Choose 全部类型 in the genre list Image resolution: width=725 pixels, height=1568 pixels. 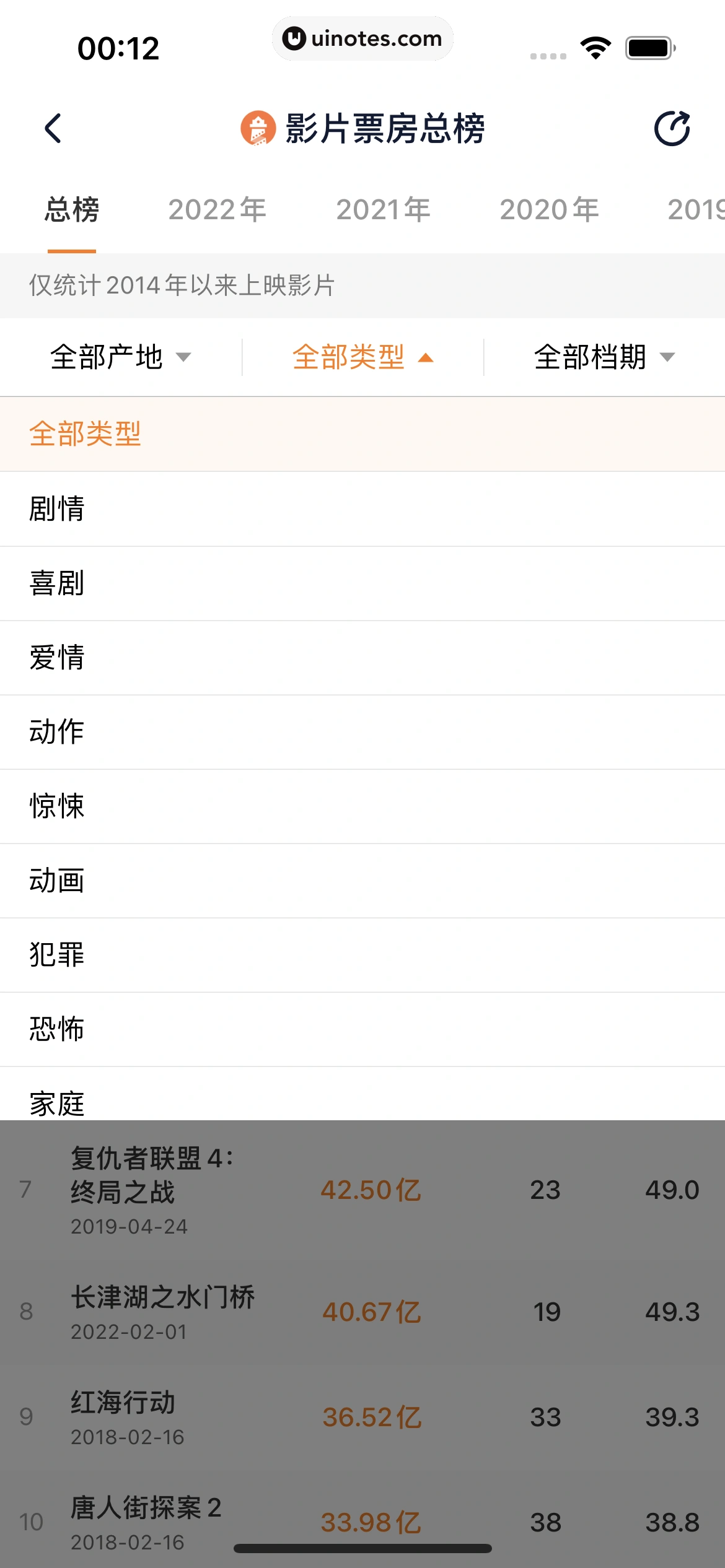(x=86, y=434)
